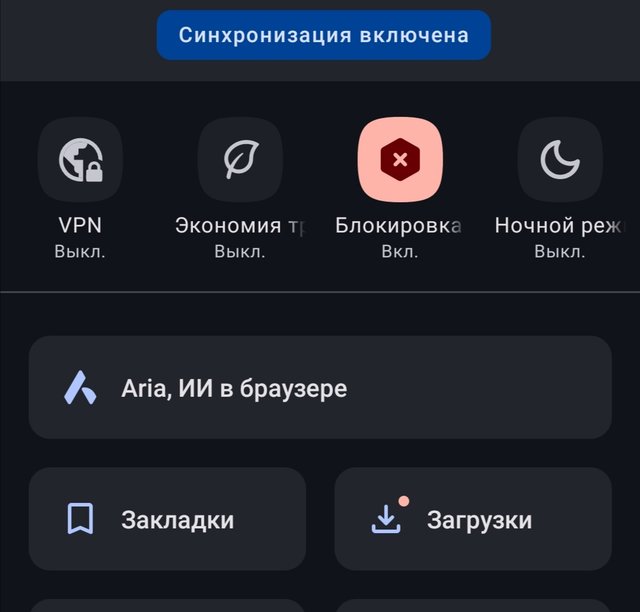Open «Aria, ИИ в браузере»

pos(320,388)
